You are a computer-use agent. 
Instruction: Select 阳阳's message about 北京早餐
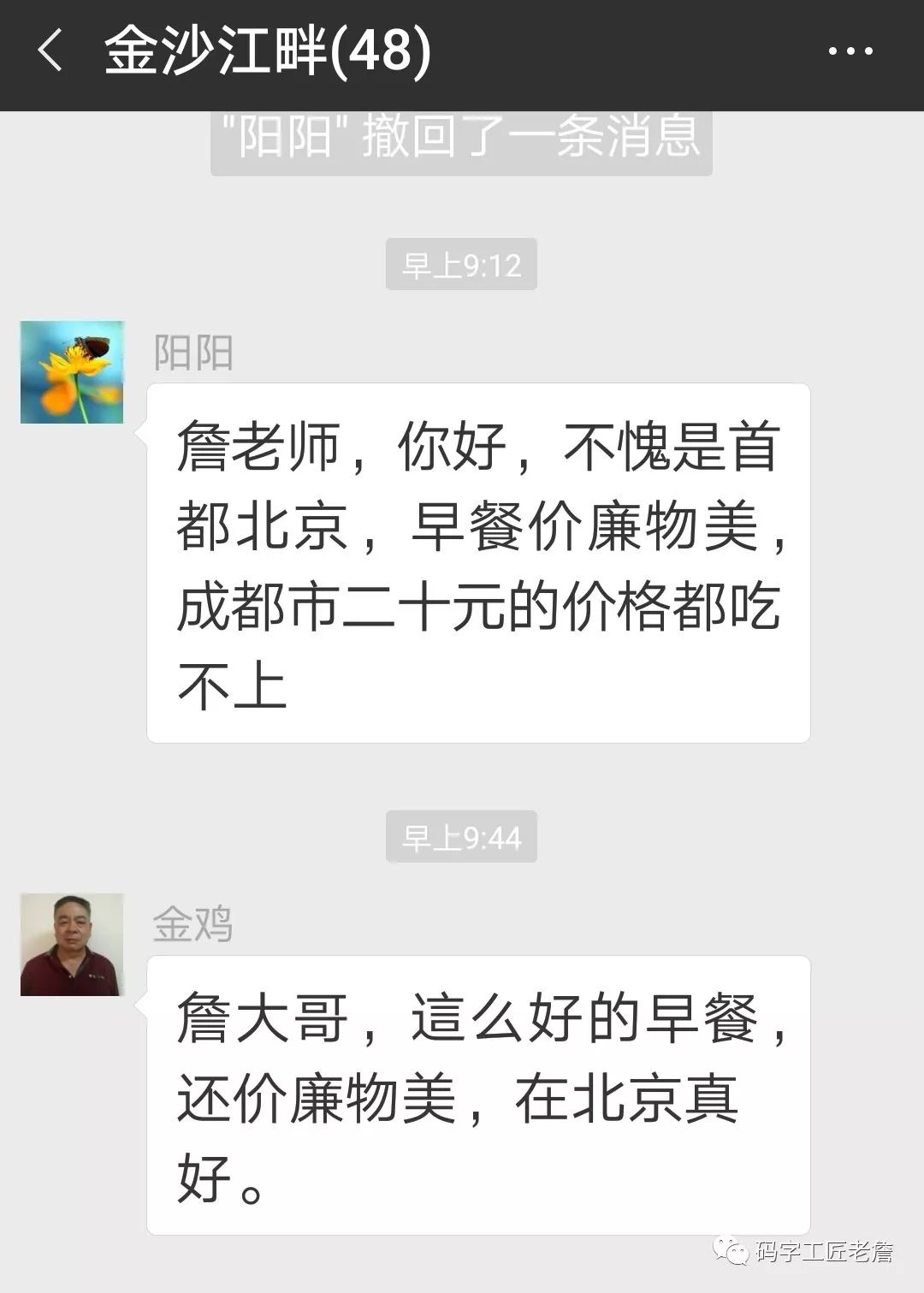coord(479,565)
